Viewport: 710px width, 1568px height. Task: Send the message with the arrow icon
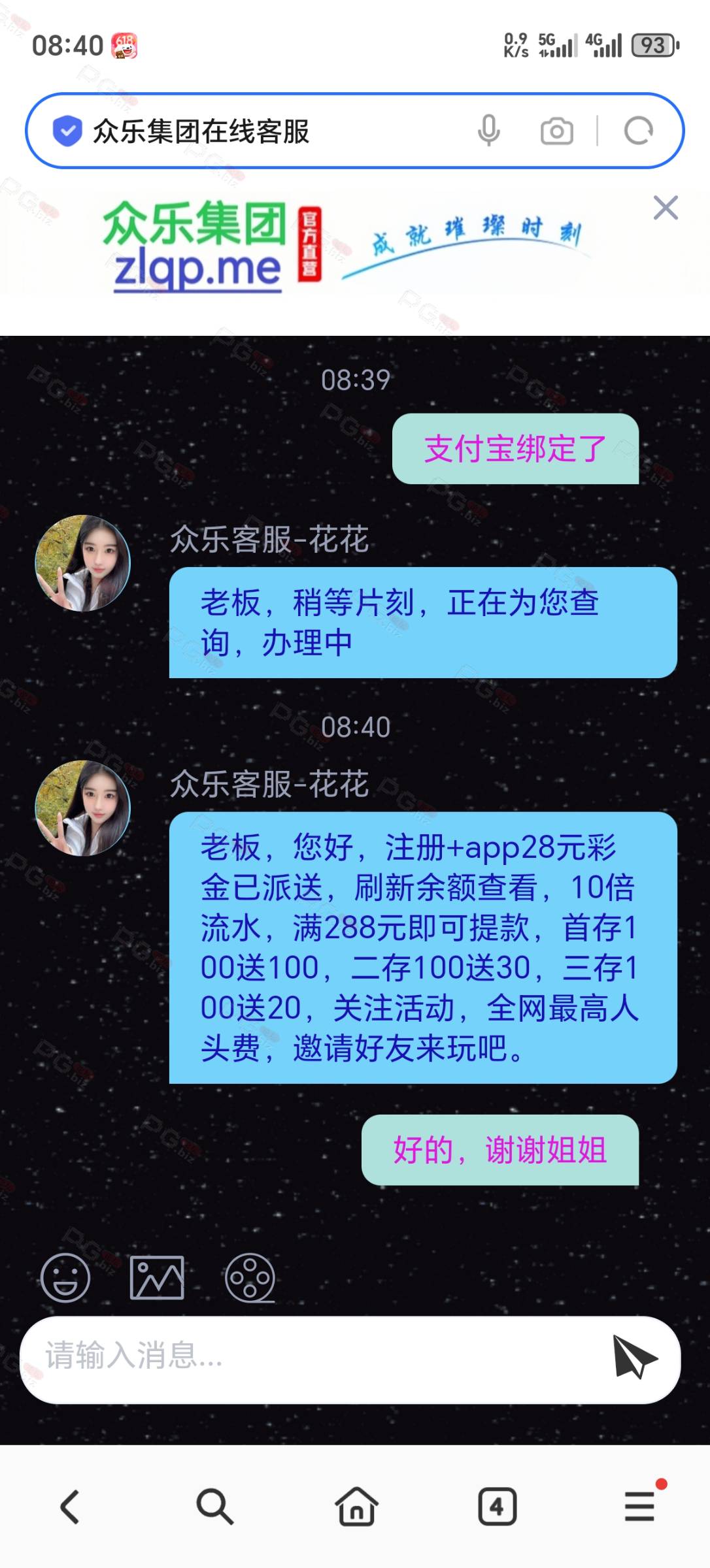(633, 1358)
